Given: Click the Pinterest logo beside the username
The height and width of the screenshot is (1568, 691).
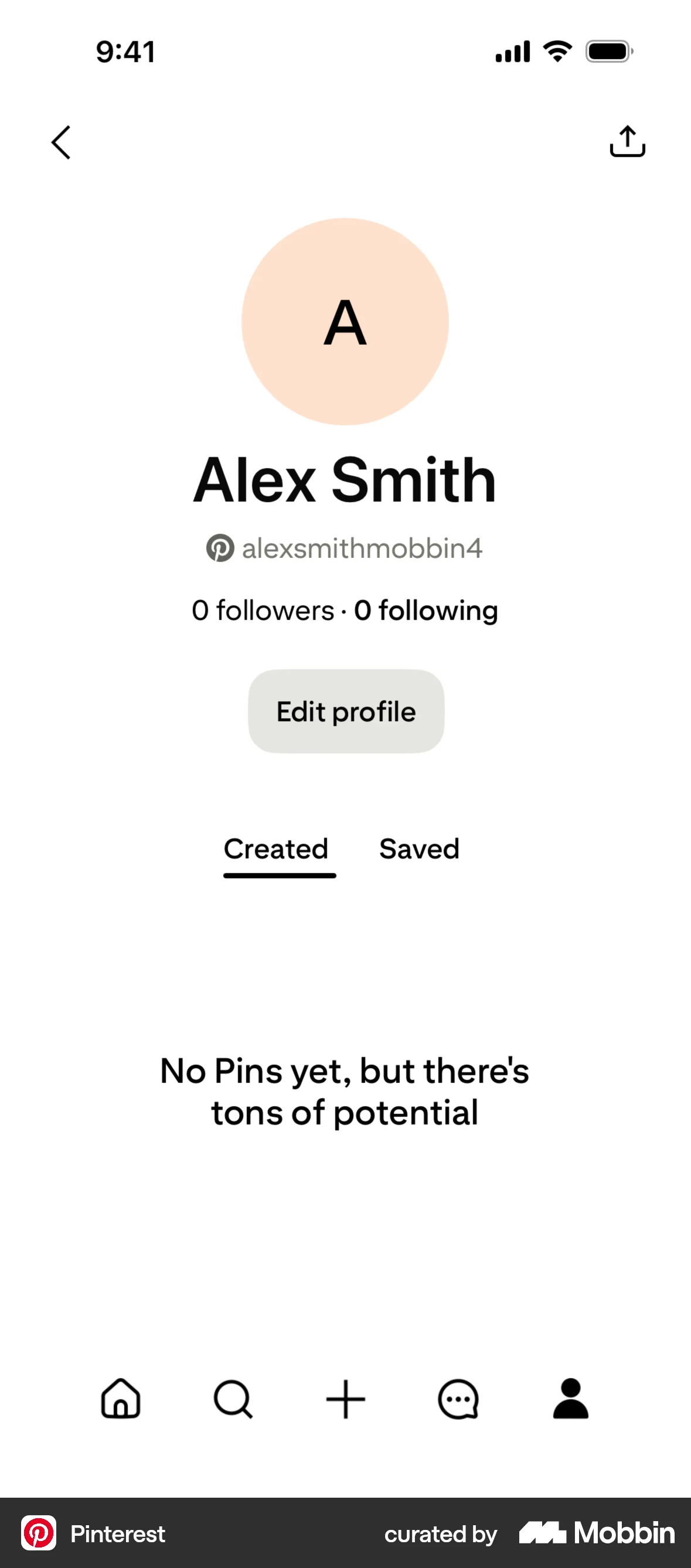Looking at the screenshot, I should 221,547.
